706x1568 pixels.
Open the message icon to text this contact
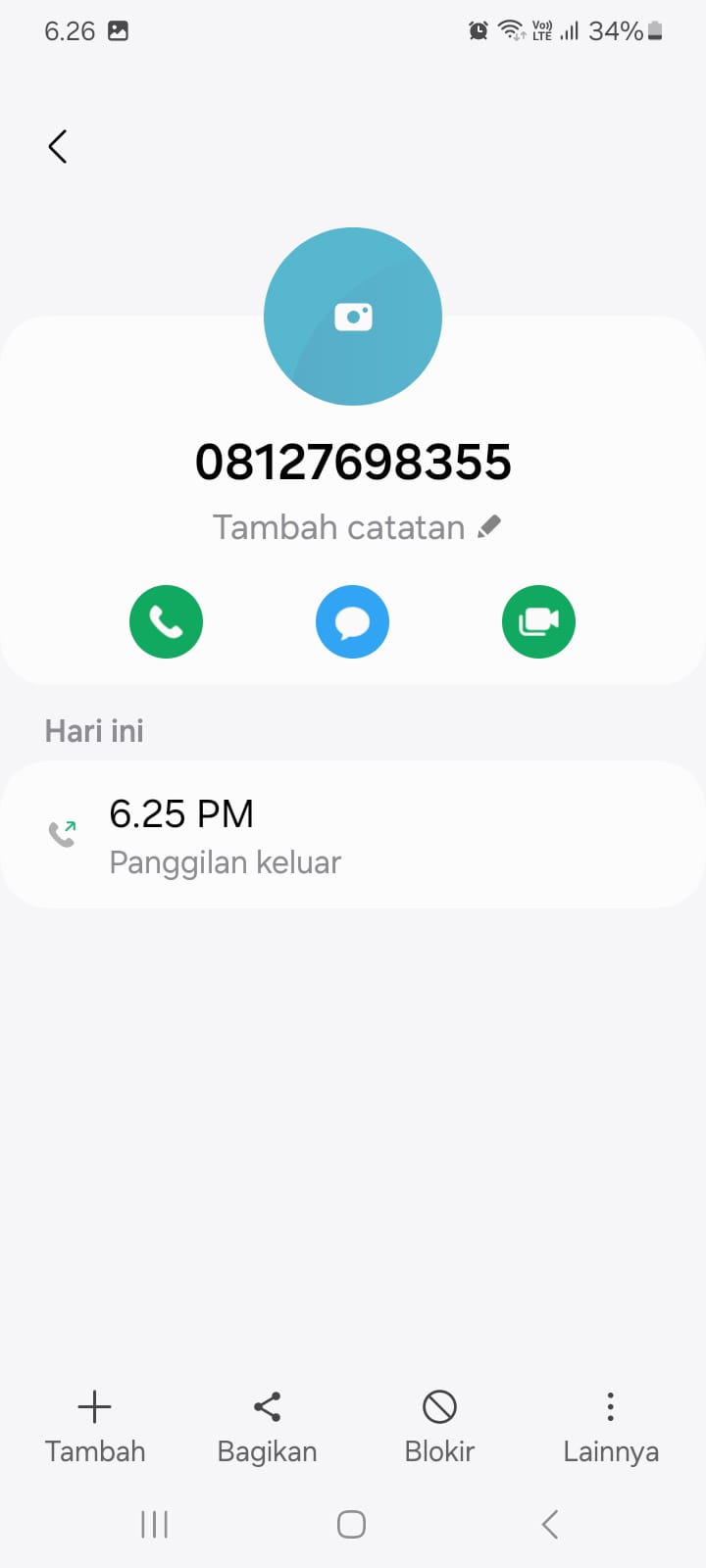[x=352, y=621]
